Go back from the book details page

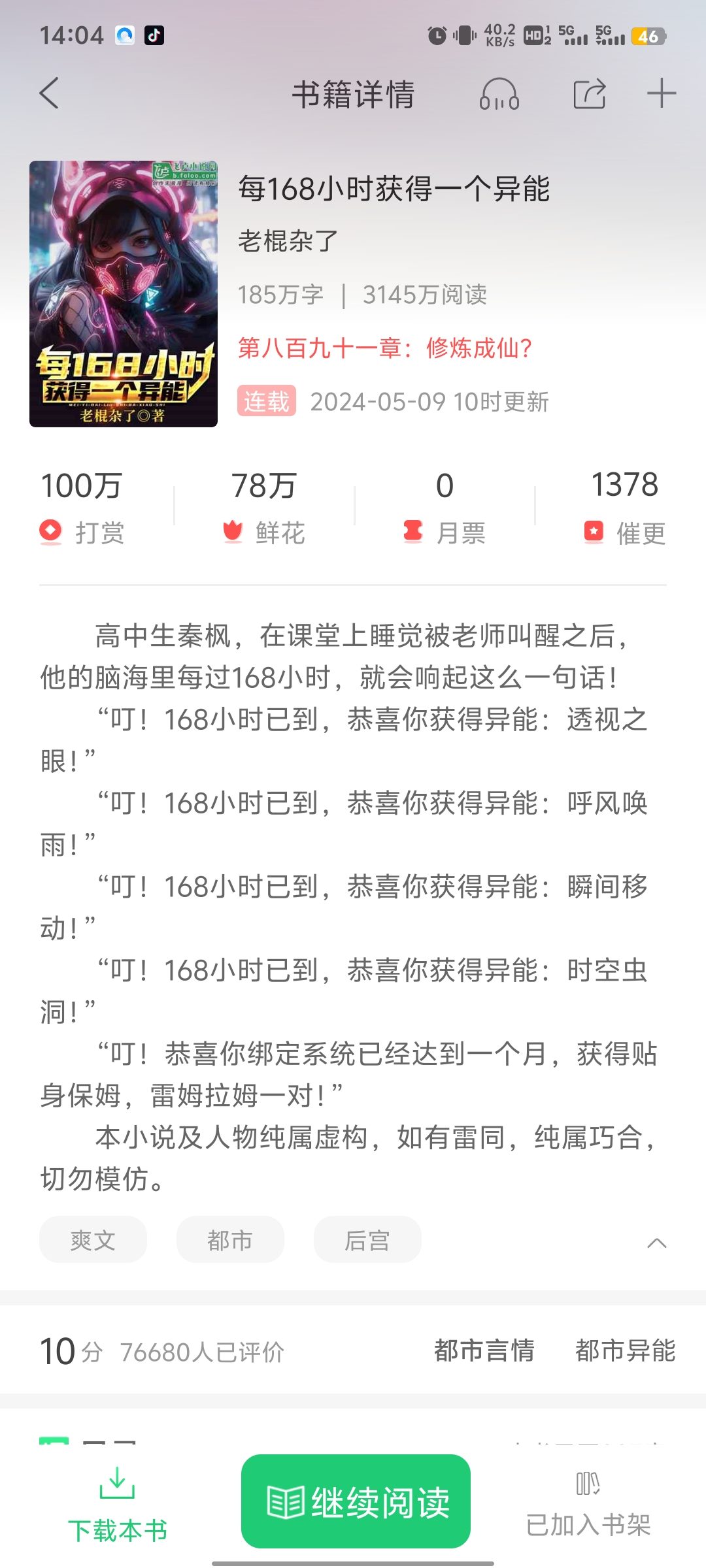50,93
